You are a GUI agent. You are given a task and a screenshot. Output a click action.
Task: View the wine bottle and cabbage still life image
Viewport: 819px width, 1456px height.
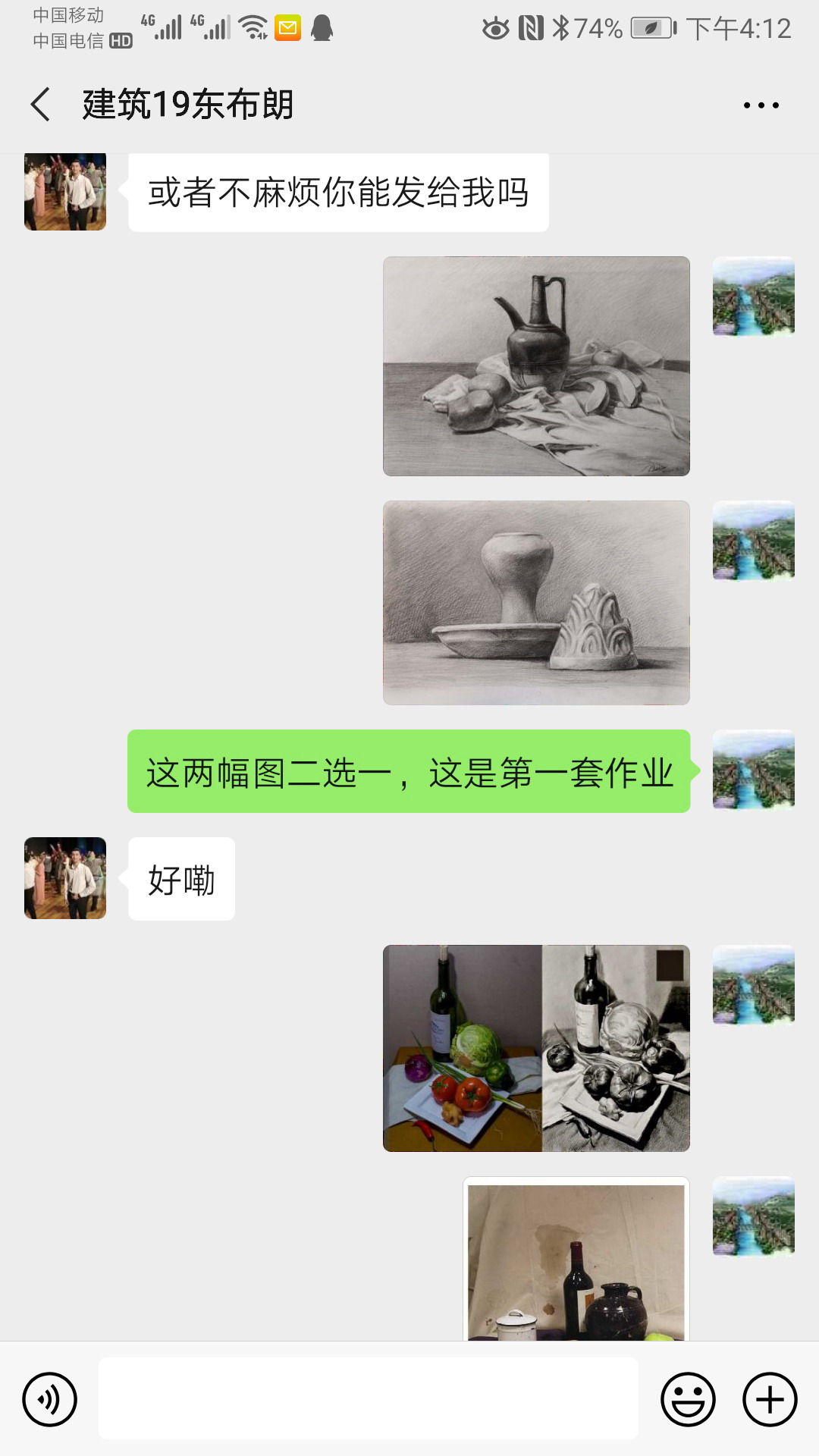click(x=536, y=1048)
